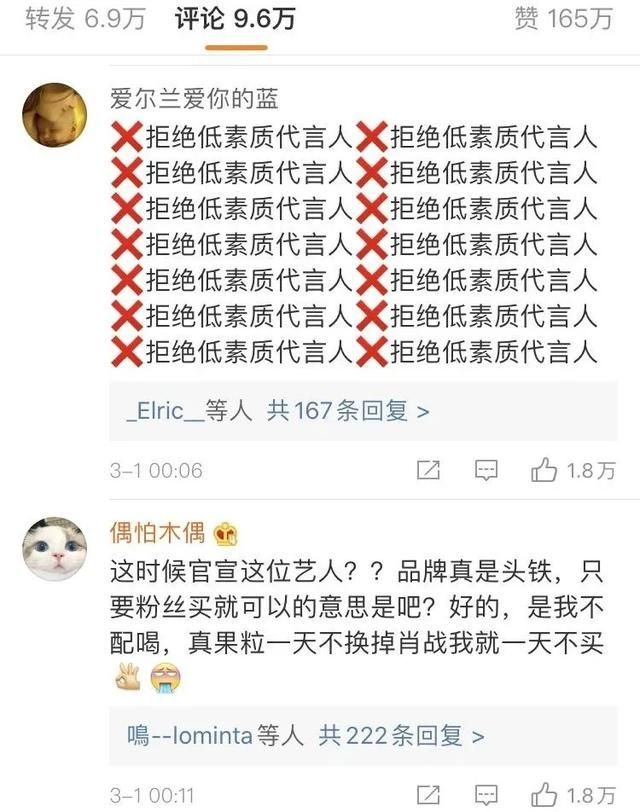Reply to 偶怕木偶's comment
This screenshot has height=812, width=640.
coord(486,796)
